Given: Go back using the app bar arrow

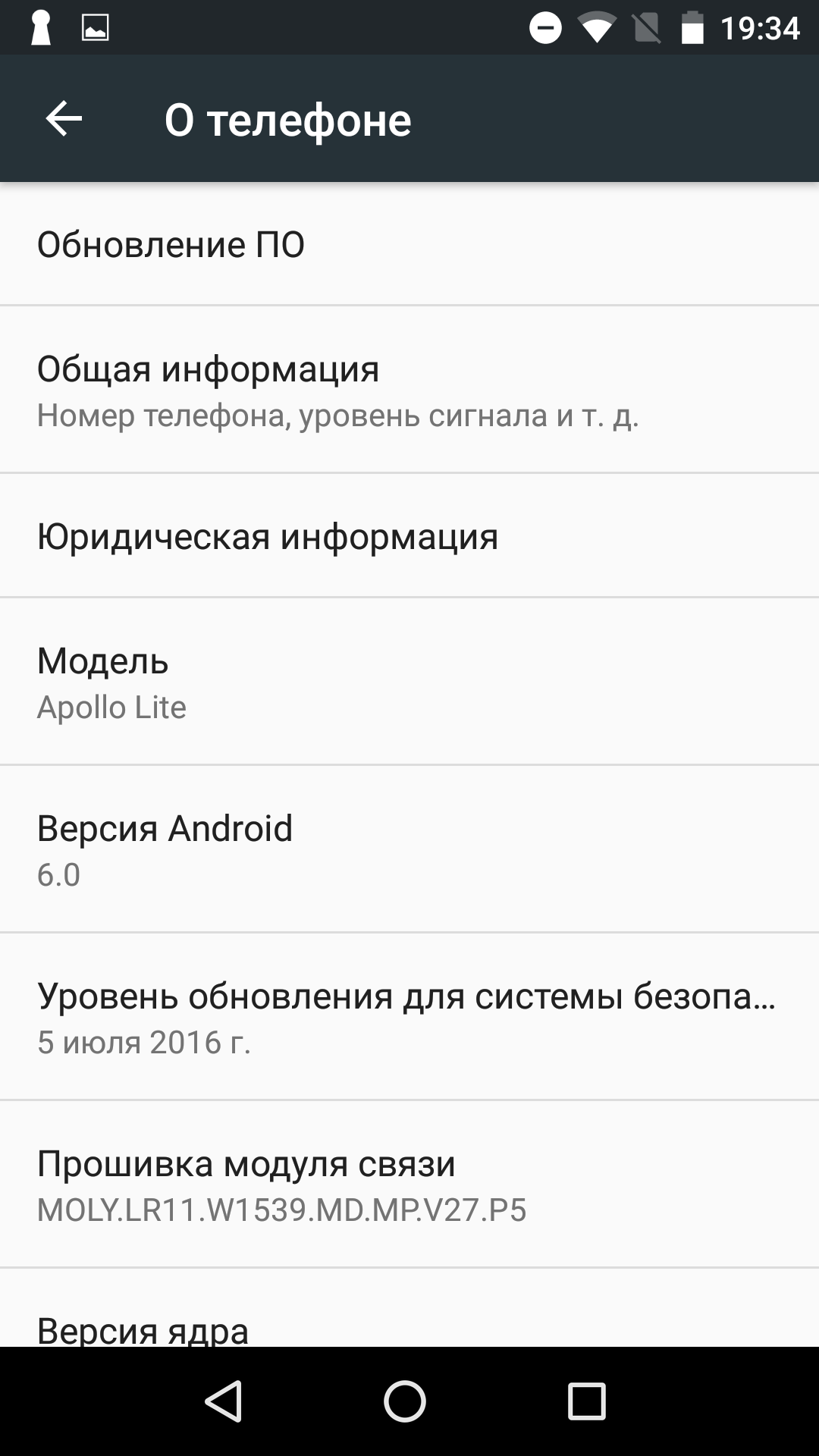Looking at the screenshot, I should [x=64, y=119].
